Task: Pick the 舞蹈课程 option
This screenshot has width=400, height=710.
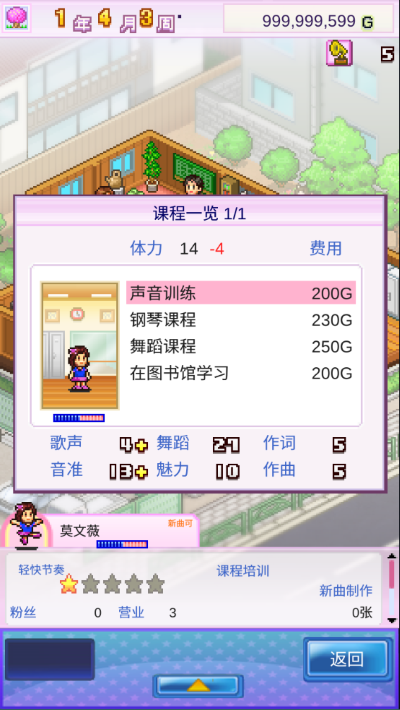Action: [x=241, y=347]
